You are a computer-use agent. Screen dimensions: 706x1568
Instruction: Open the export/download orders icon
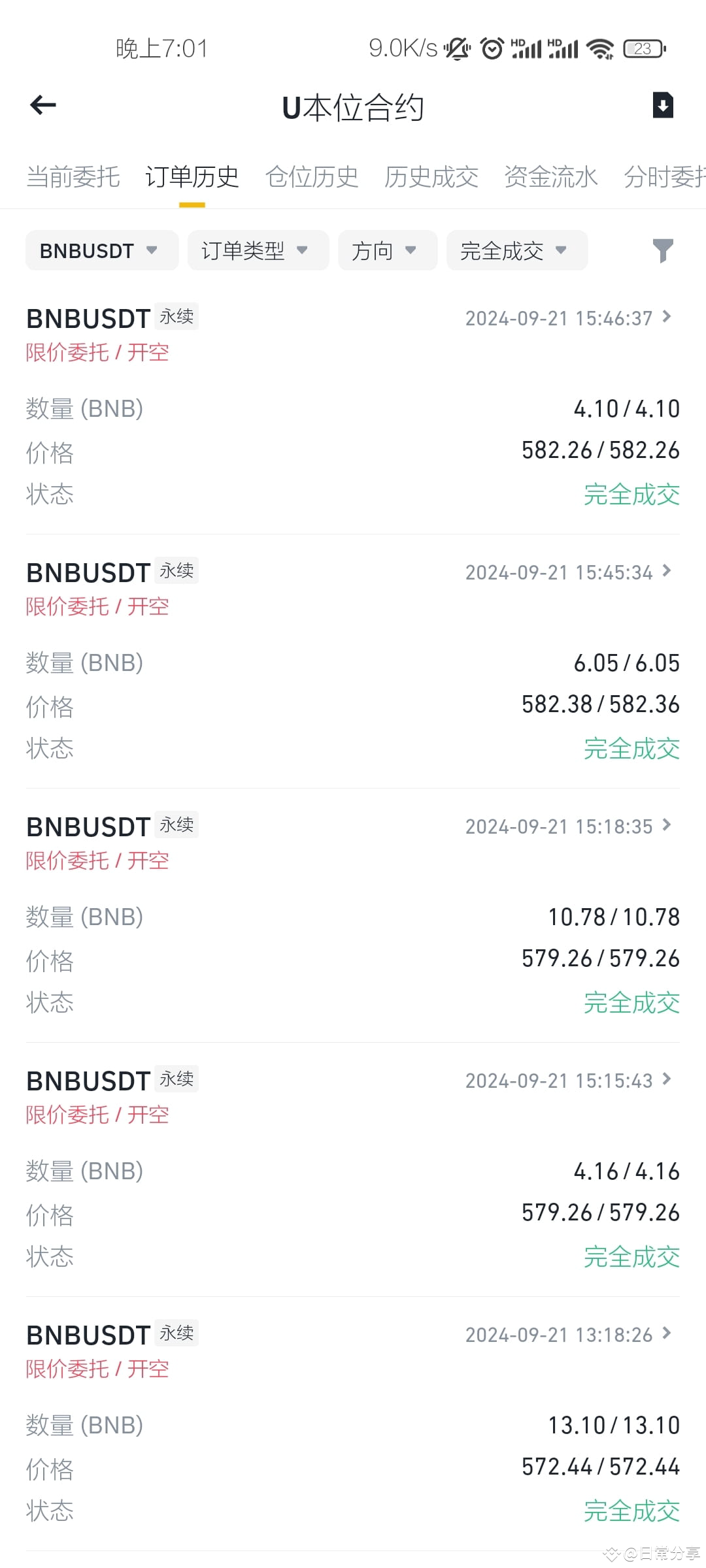click(x=664, y=105)
